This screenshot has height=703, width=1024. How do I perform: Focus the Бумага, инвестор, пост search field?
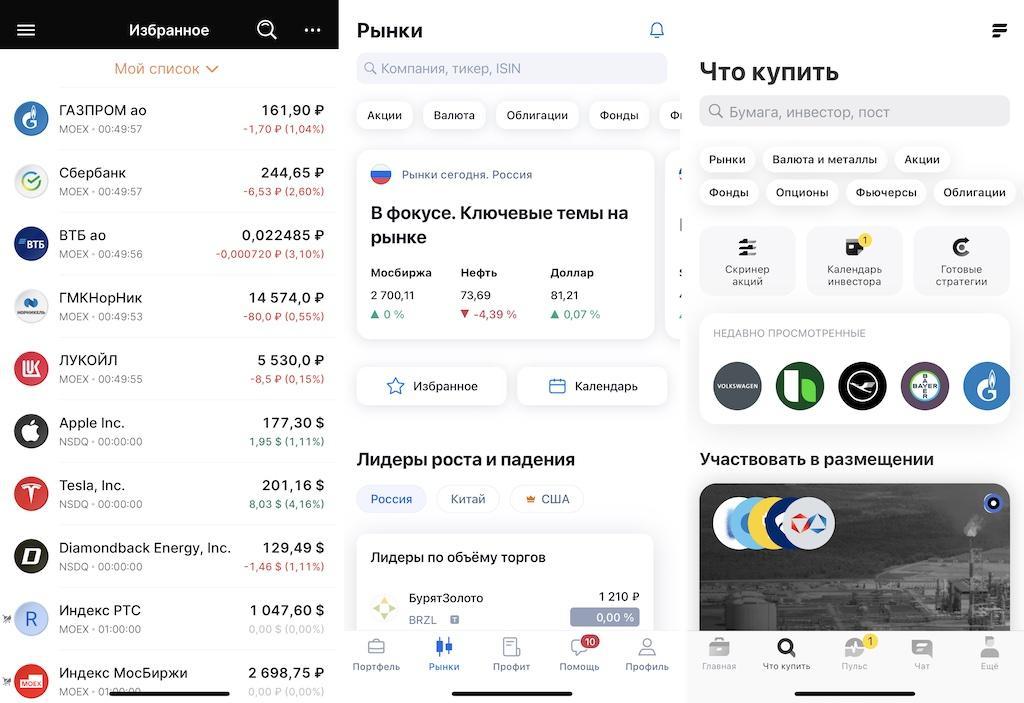pyautogui.click(x=855, y=112)
